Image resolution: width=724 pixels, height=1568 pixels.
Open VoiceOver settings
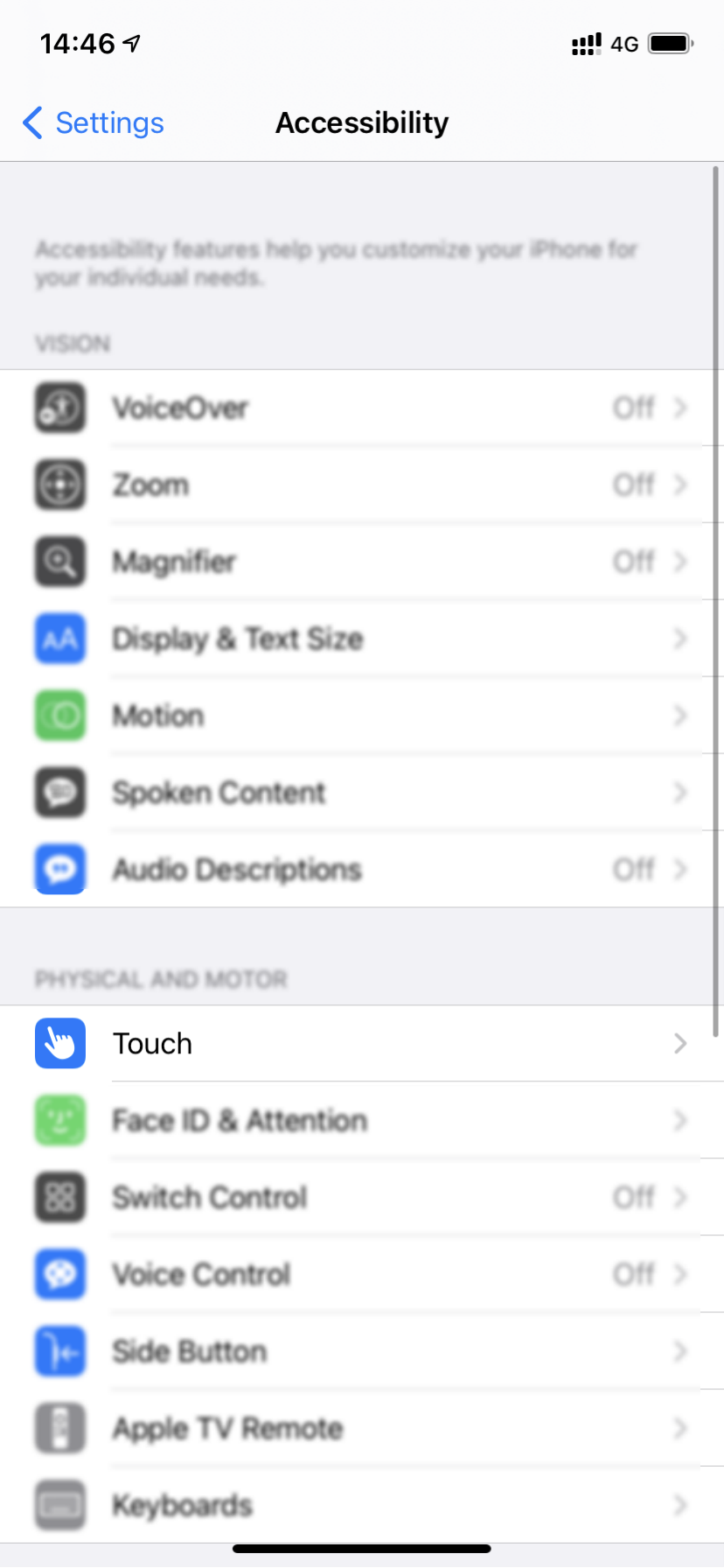[x=362, y=408]
